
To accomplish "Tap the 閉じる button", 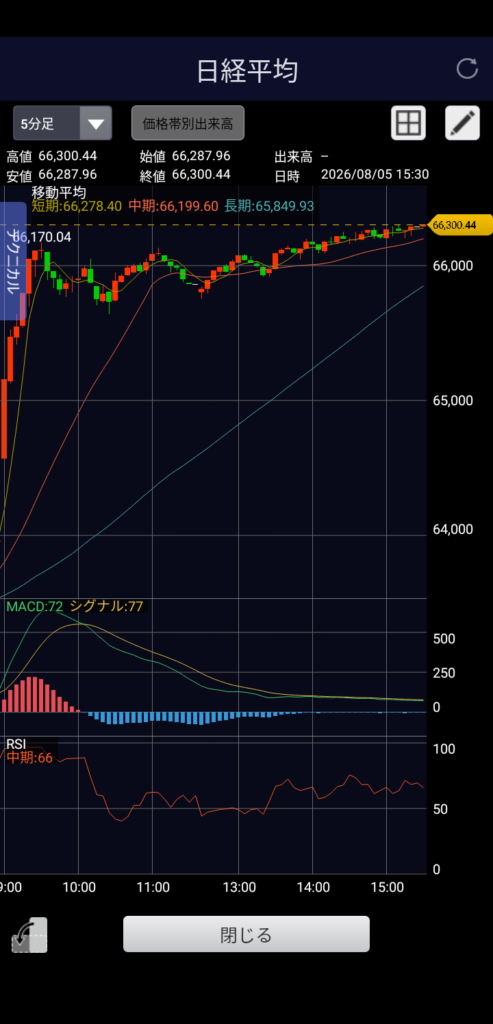I will click(246, 934).
